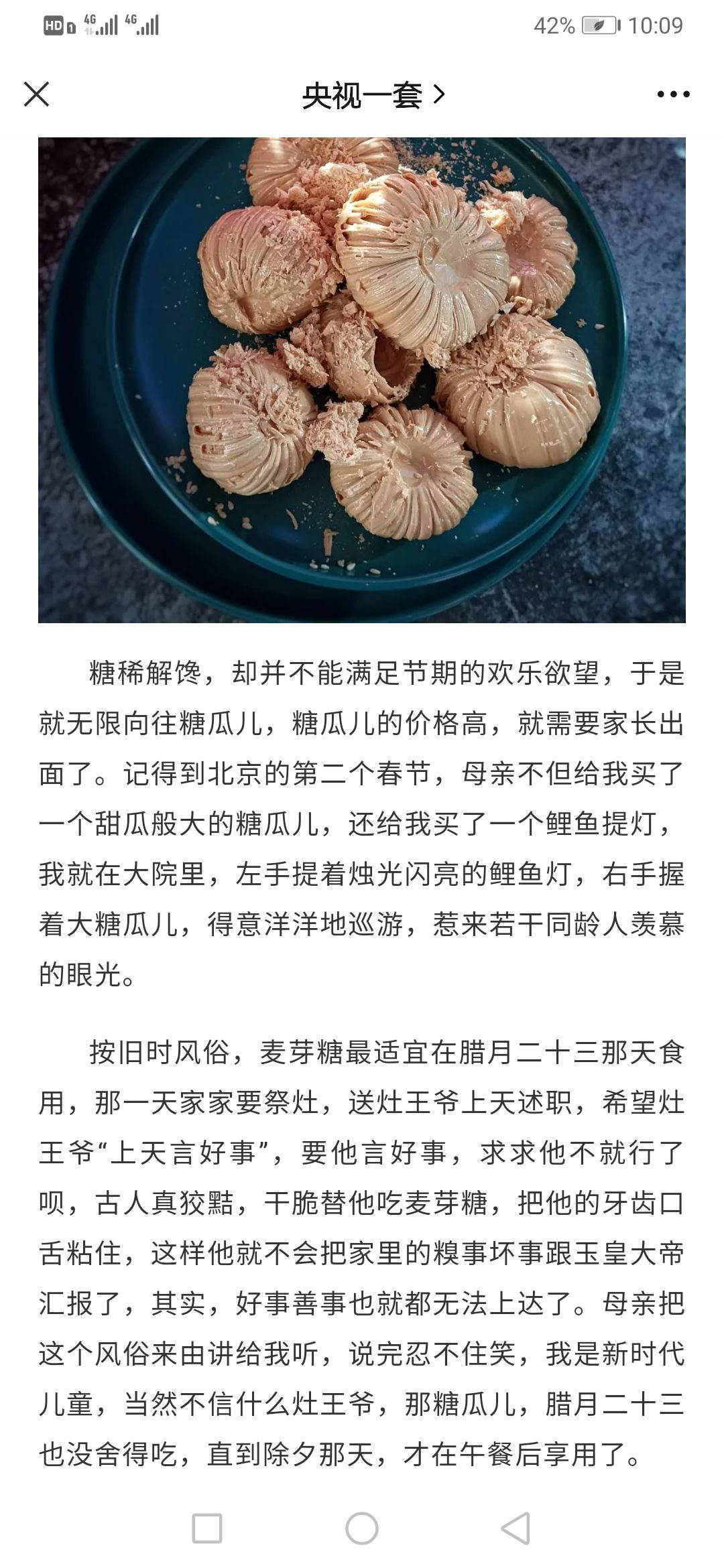Image resolution: width=724 pixels, height=1568 pixels.
Task: Open the three-dot more options menu
Action: pos(673,94)
